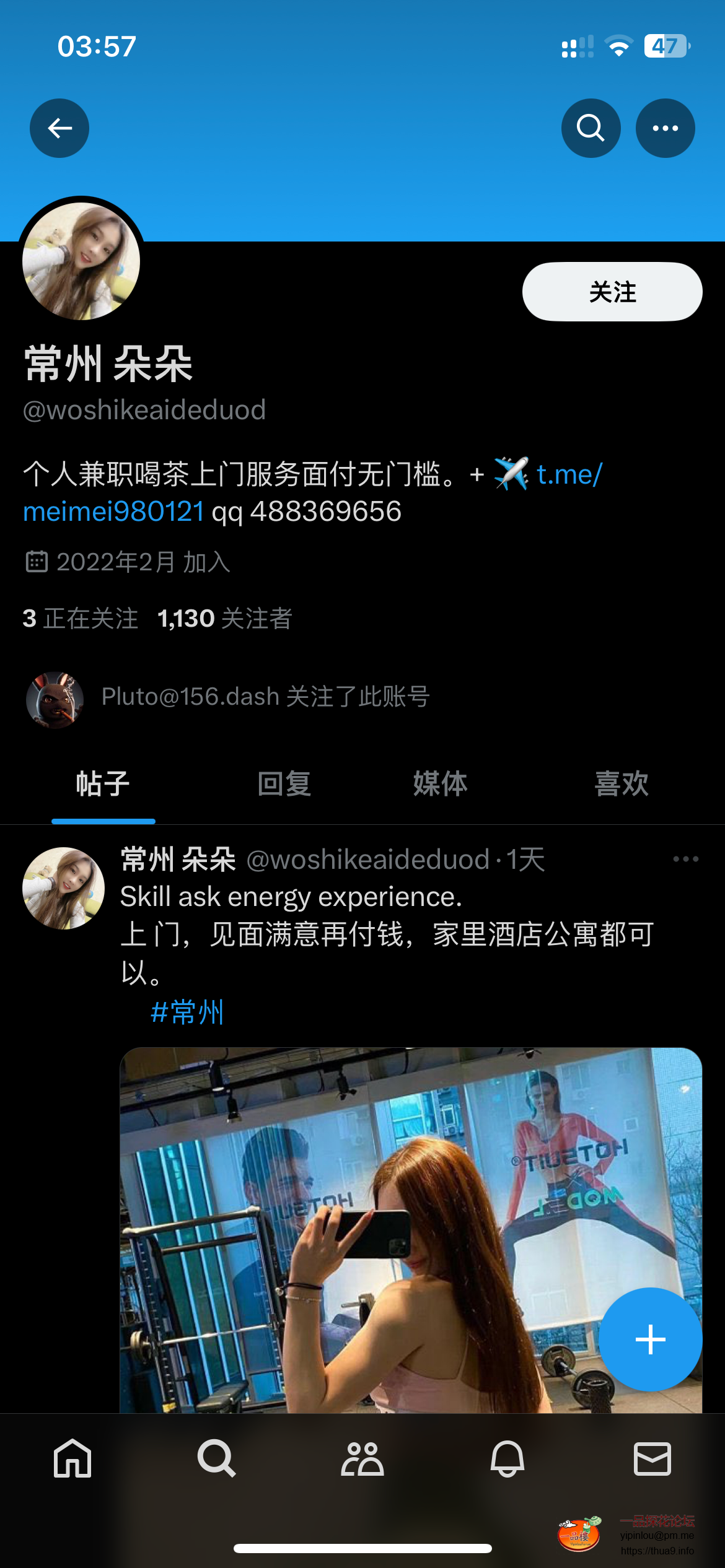Screen dimensions: 725x1568
Task: Switch to the 媒体 tab
Action: [x=441, y=783]
